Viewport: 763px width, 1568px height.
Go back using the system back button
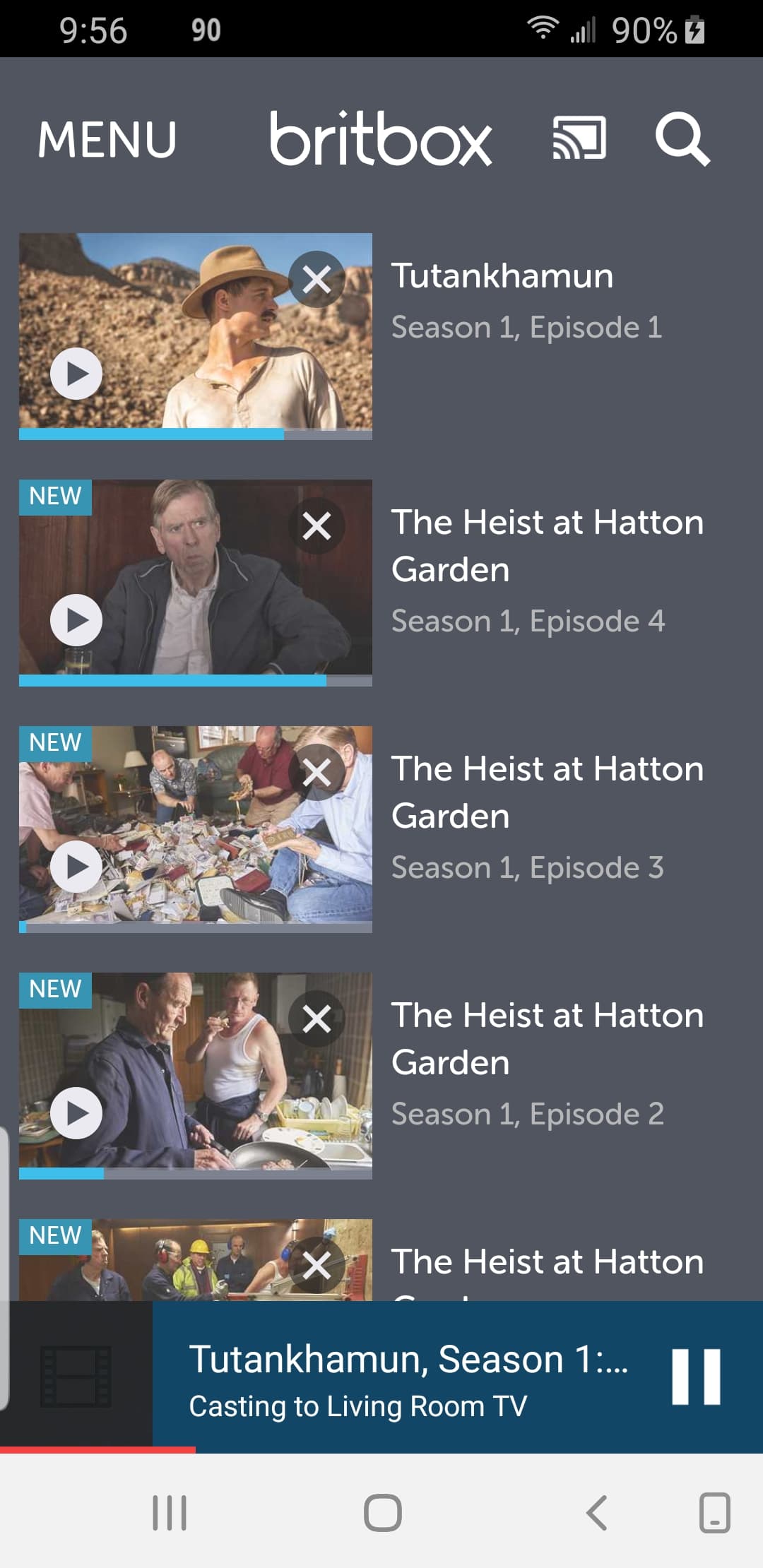tap(597, 1513)
